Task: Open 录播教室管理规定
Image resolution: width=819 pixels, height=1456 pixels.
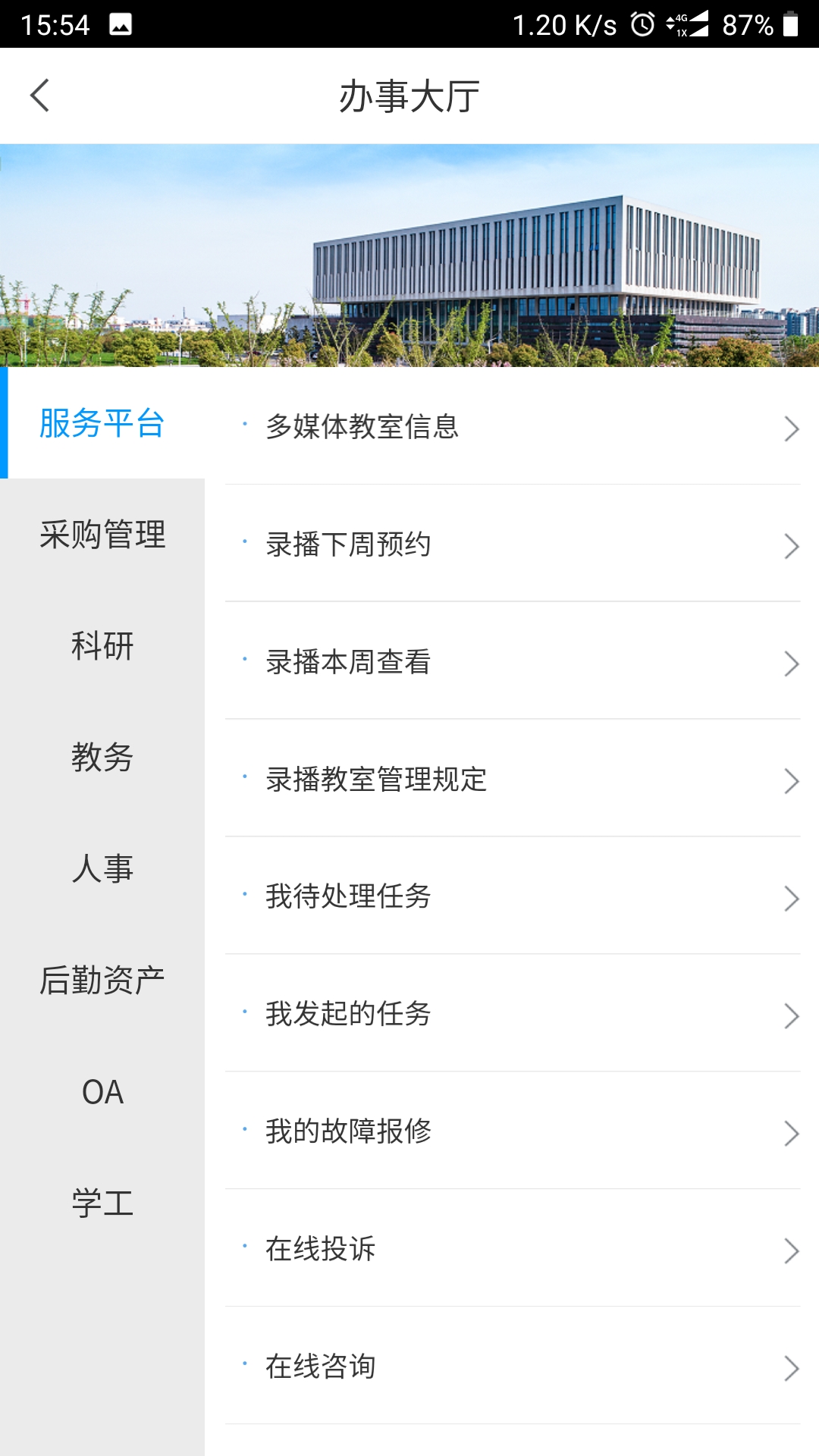Action: tap(513, 780)
